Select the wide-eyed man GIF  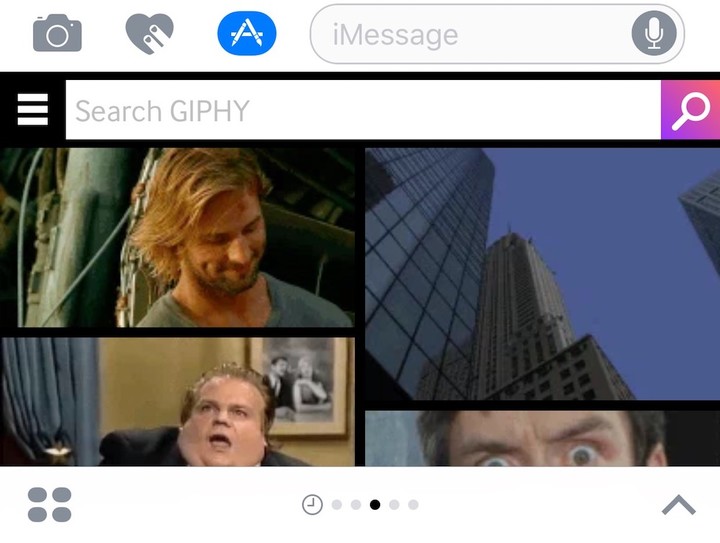pyautogui.click(x=542, y=438)
